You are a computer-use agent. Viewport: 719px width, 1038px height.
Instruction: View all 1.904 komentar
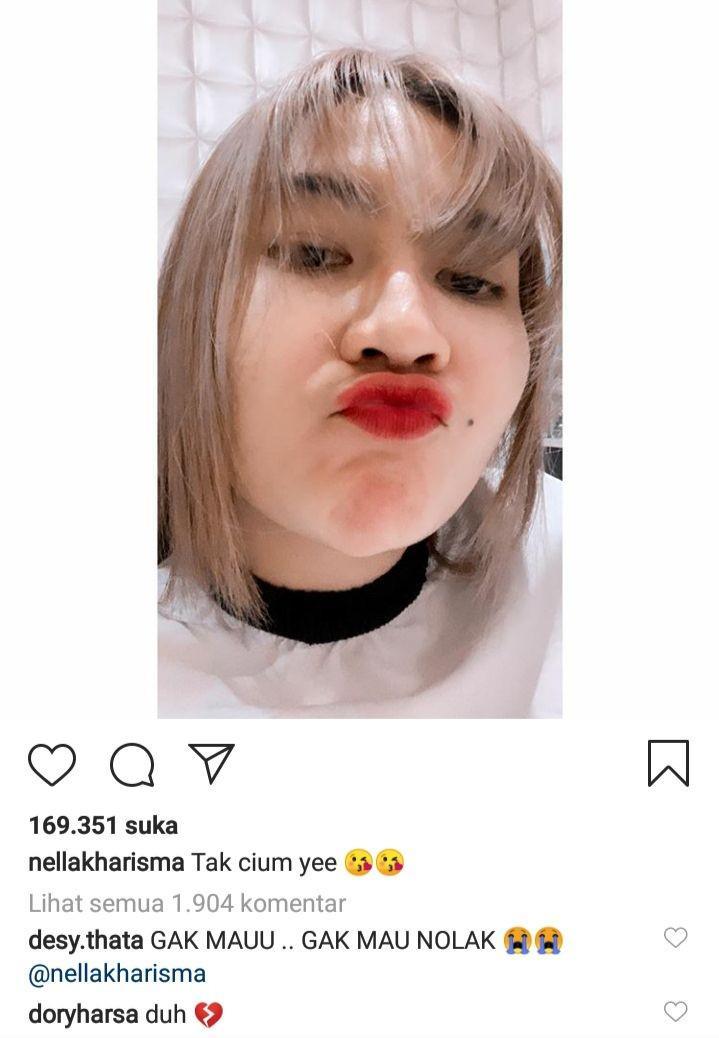tap(187, 903)
